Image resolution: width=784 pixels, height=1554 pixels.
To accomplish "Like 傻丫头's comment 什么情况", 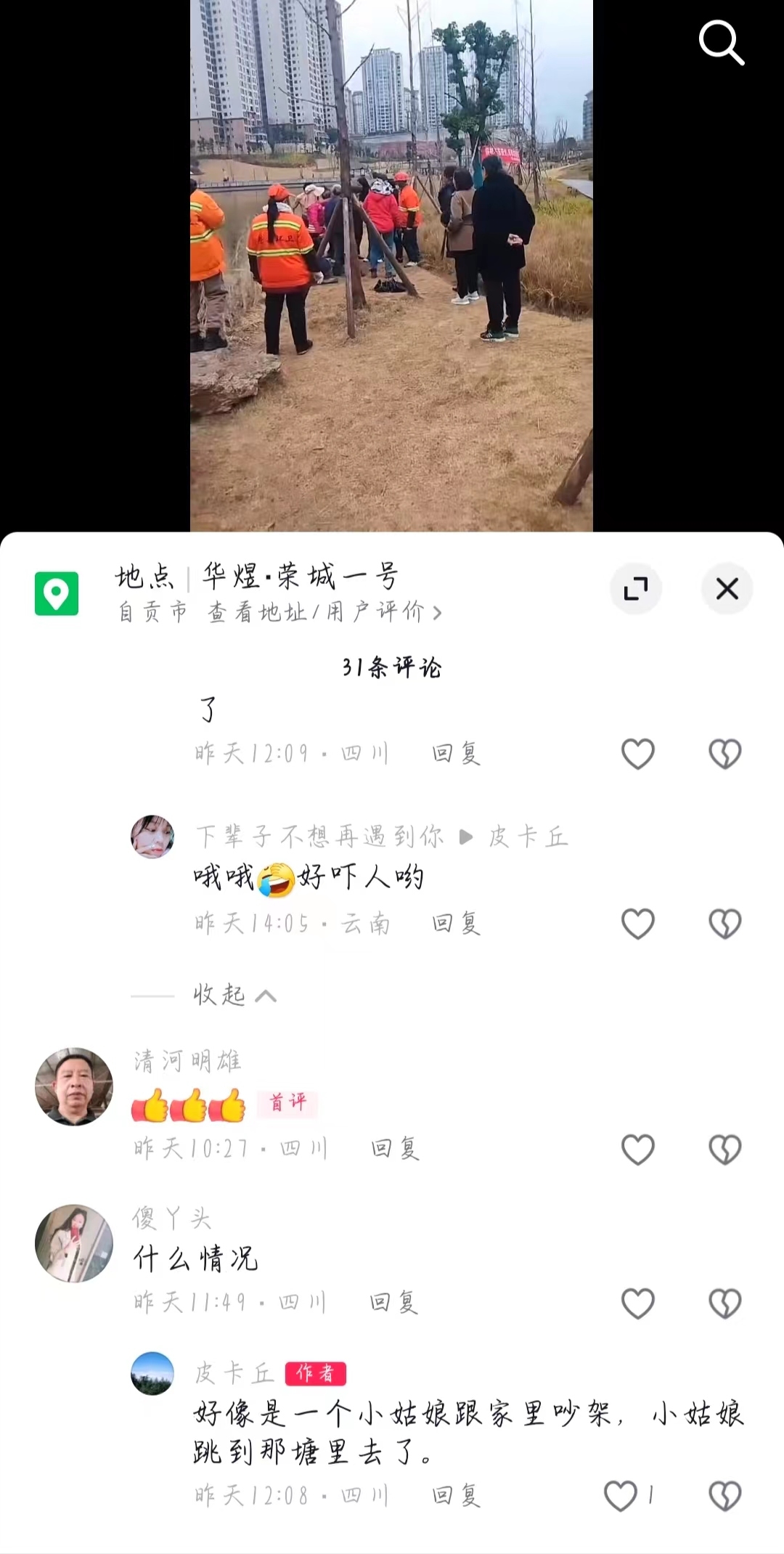I will point(638,1303).
